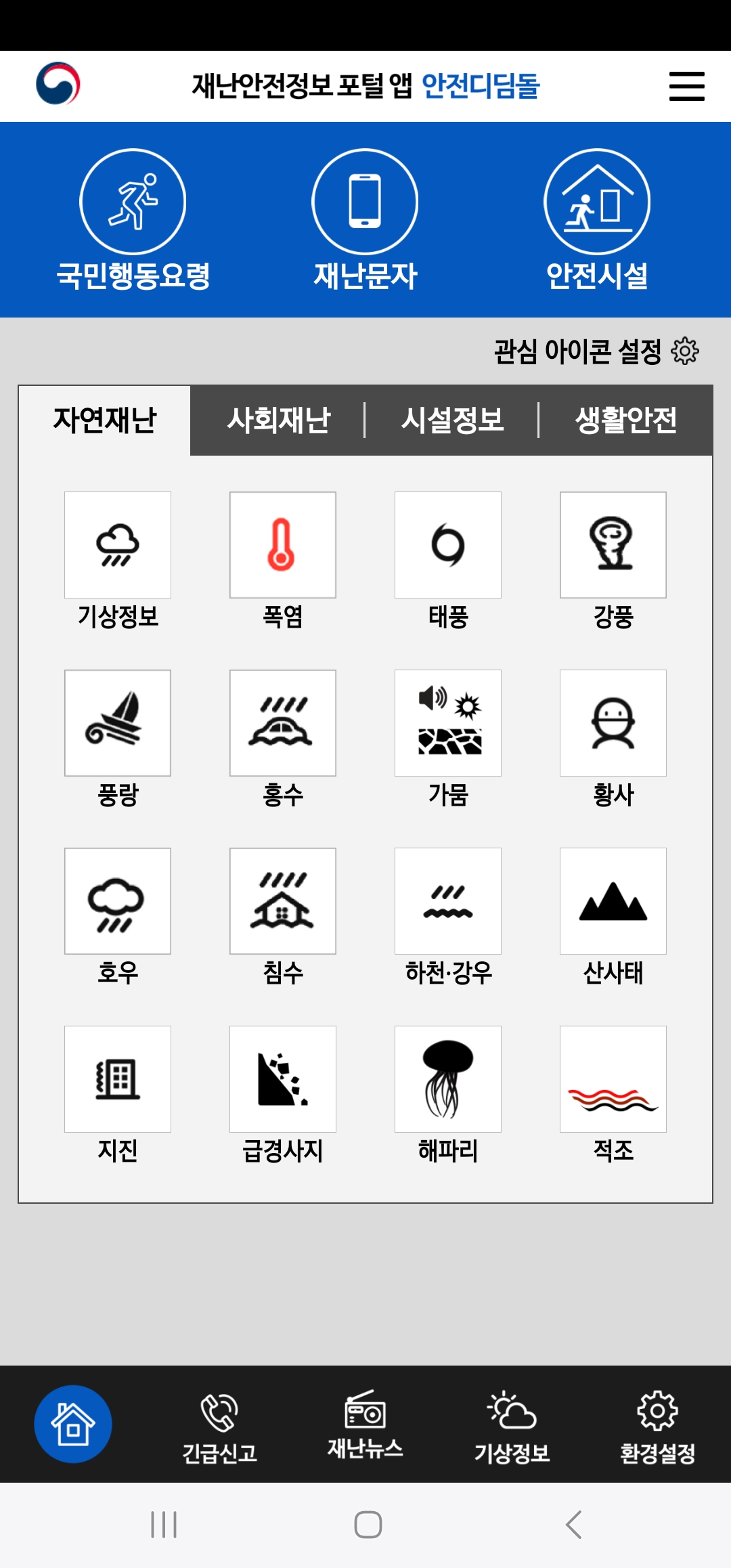Switch to the 시설정보 tab

click(x=452, y=420)
